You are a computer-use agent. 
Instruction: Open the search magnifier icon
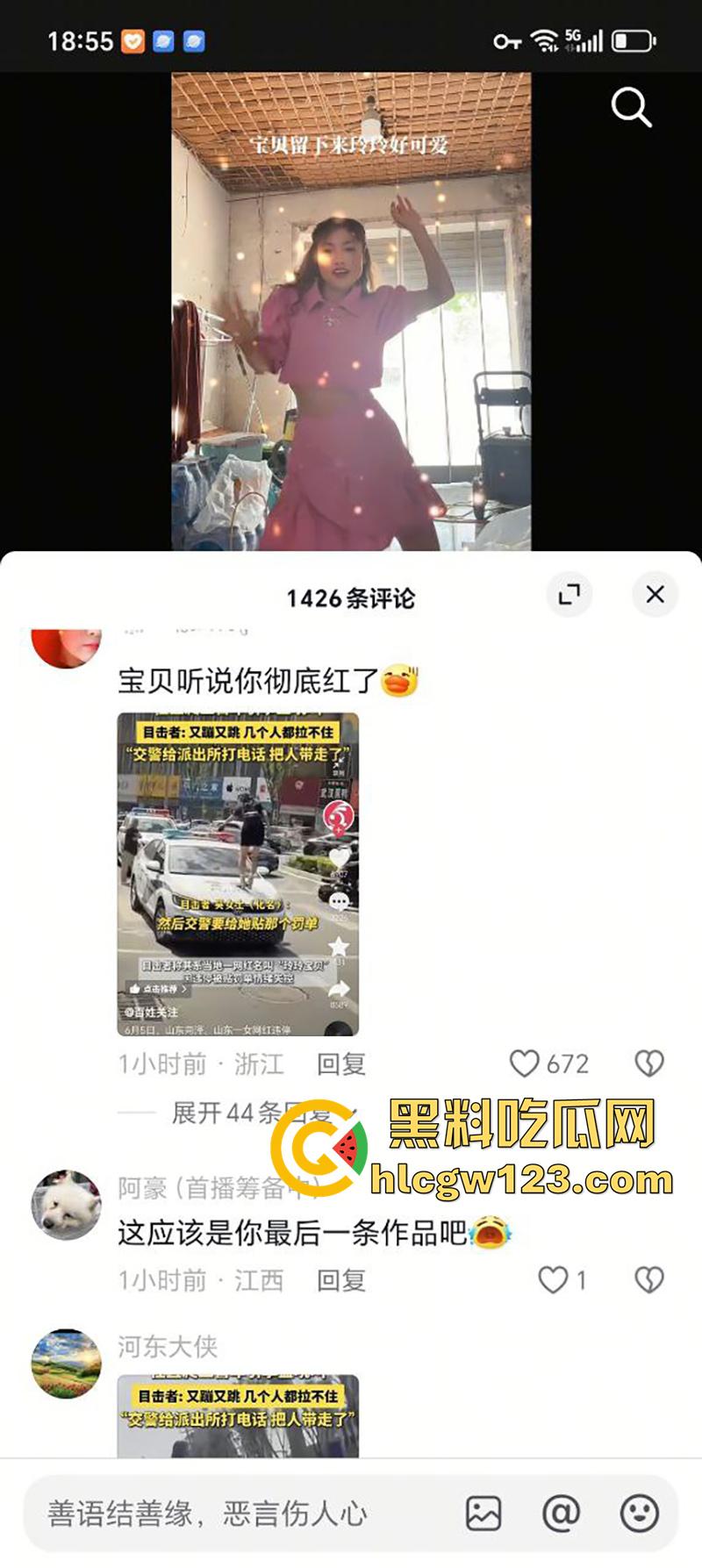(x=631, y=109)
